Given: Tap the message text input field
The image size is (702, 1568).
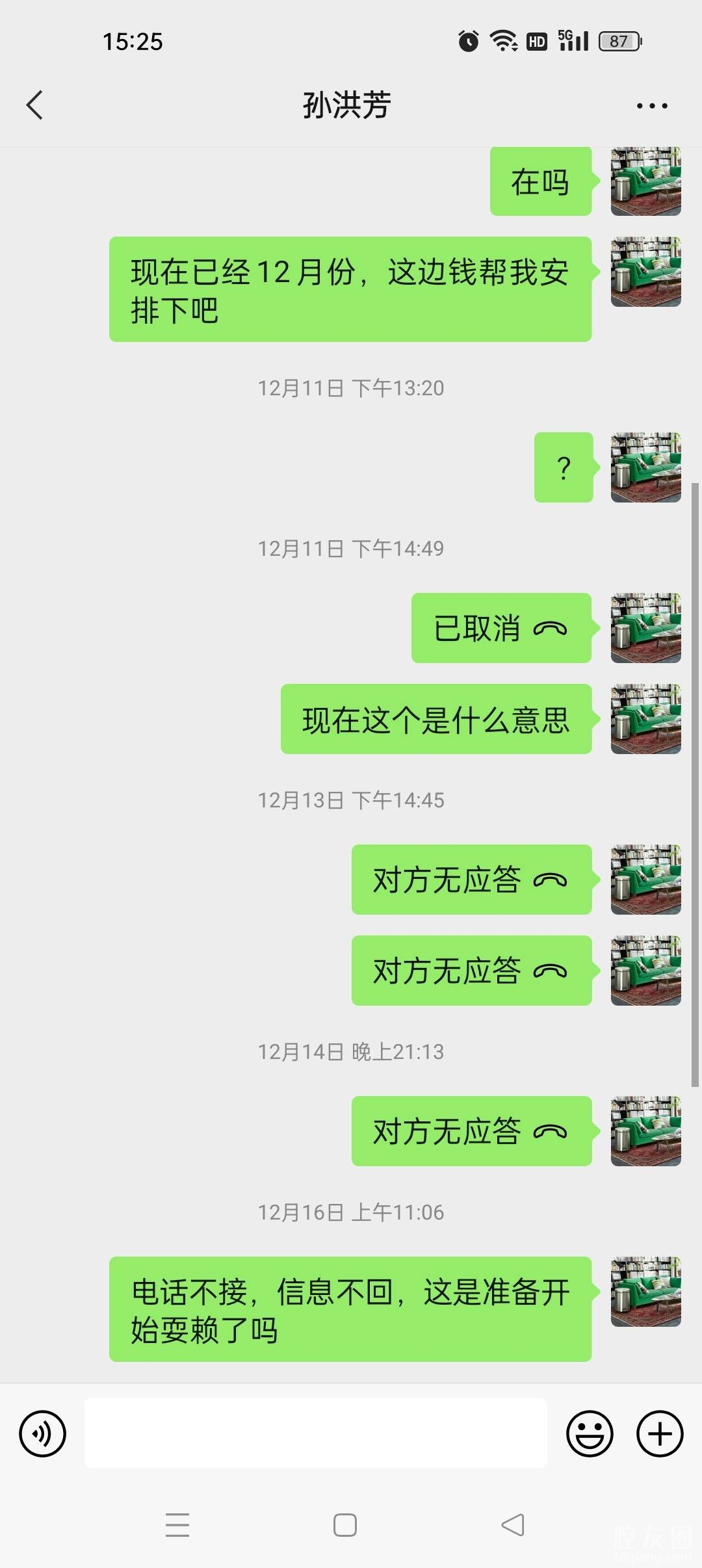Looking at the screenshot, I should 315,1433.
